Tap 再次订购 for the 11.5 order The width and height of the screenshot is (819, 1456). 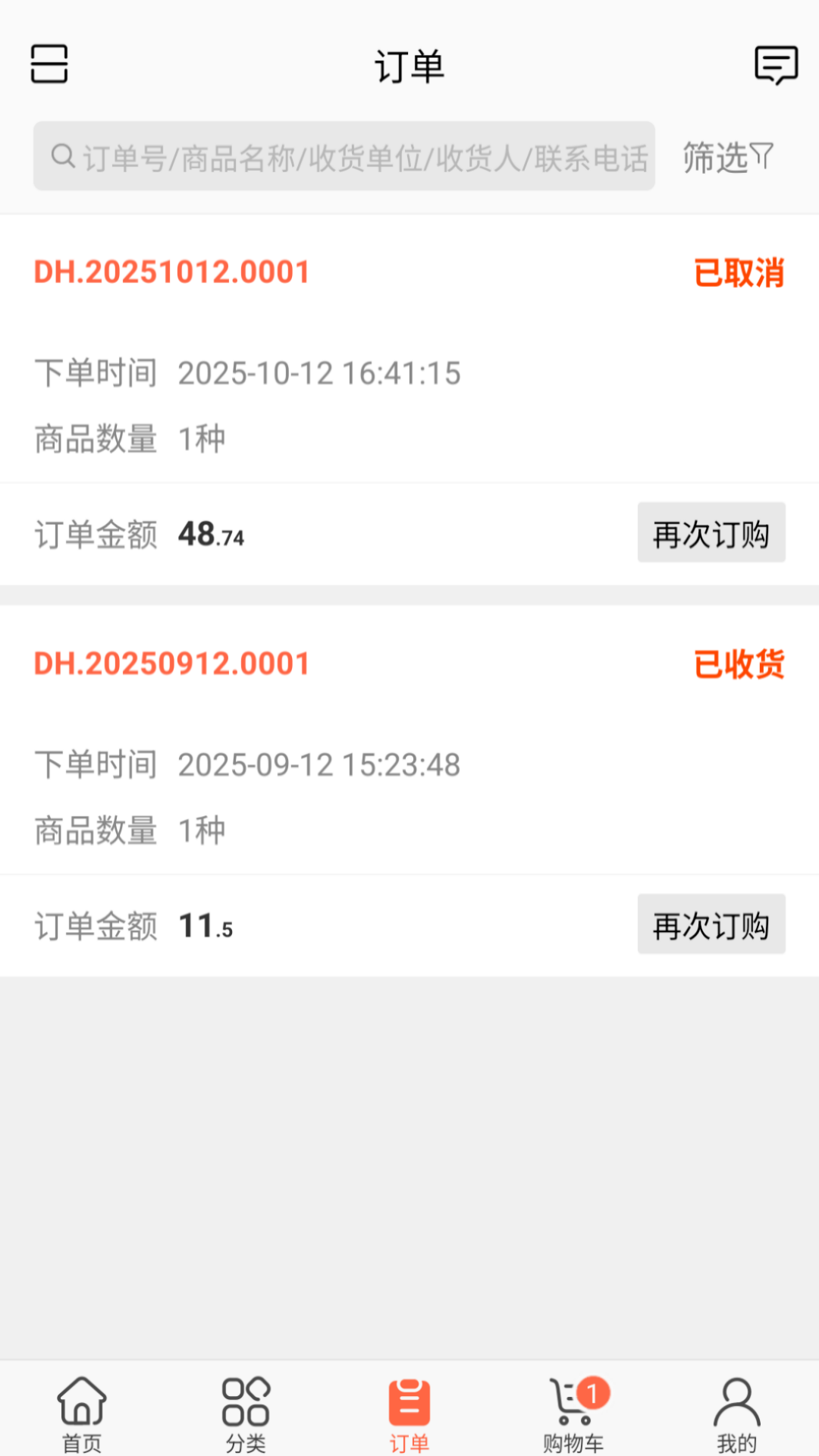point(711,924)
